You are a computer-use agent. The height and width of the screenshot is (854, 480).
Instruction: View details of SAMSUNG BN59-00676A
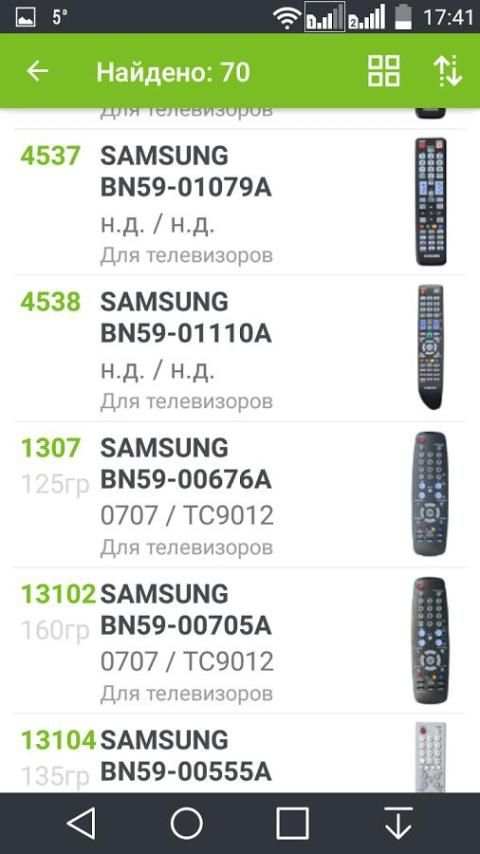[240, 495]
